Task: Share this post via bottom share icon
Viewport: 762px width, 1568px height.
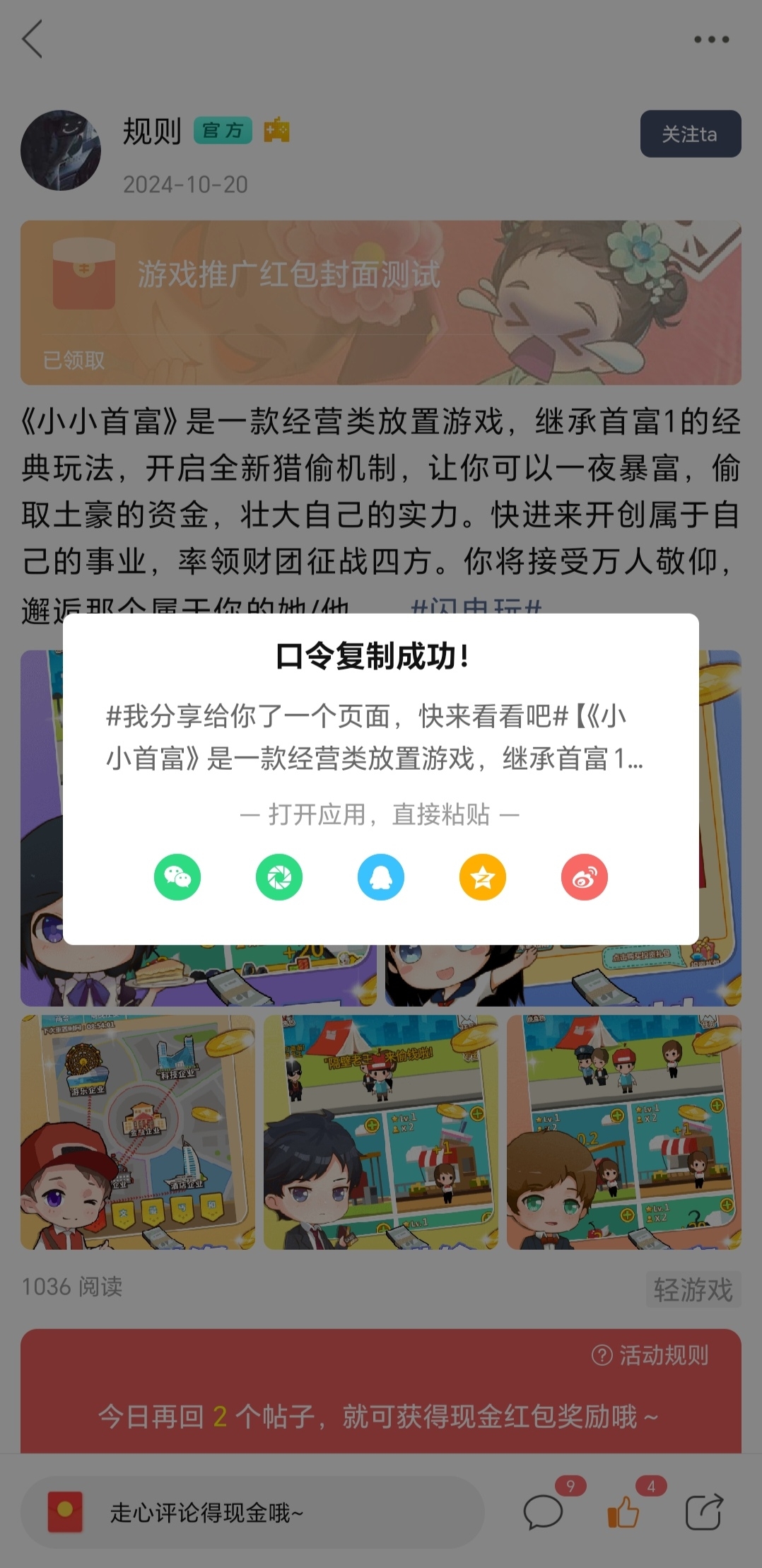Action: (703, 1512)
